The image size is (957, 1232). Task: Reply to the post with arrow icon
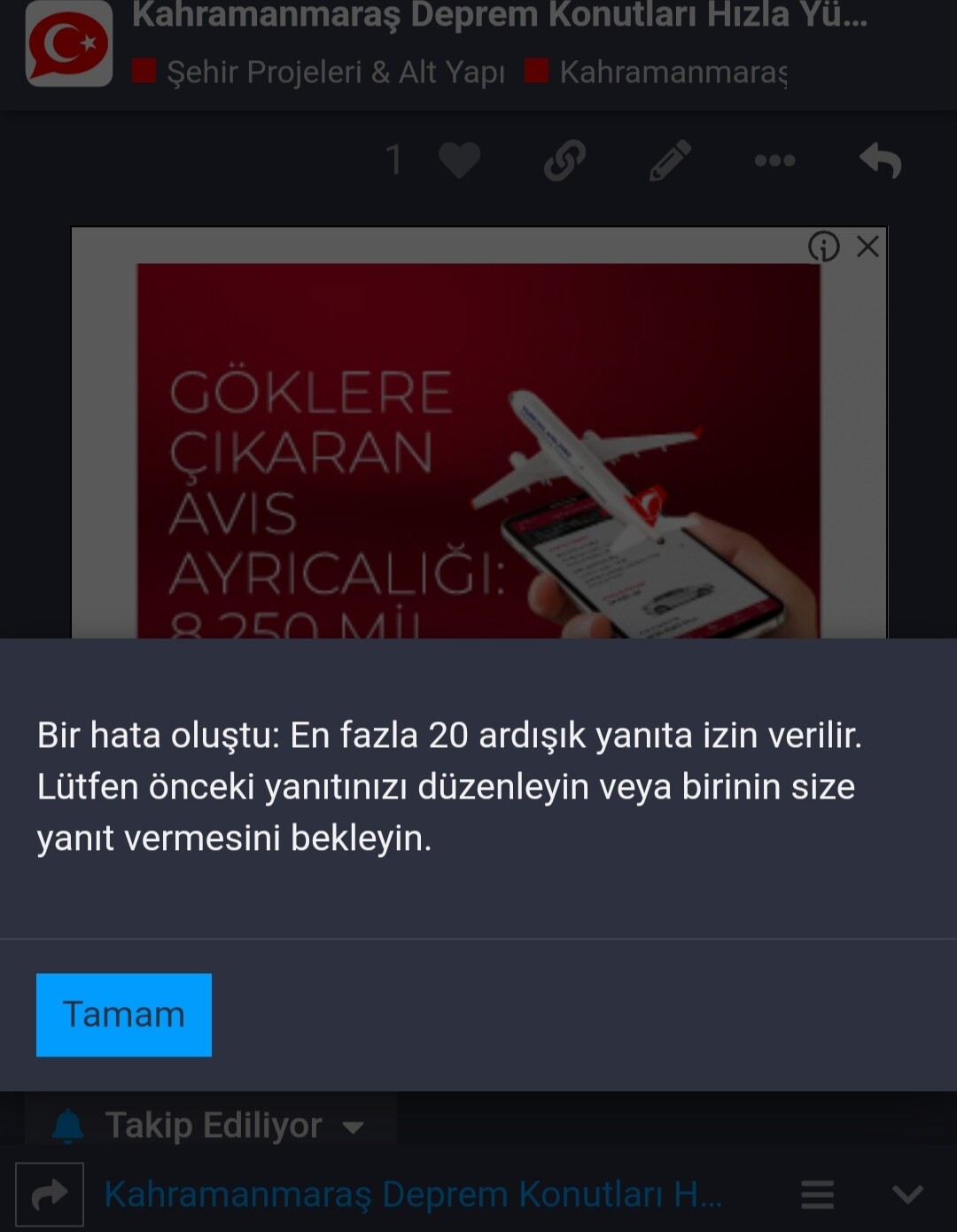tap(880, 160)
